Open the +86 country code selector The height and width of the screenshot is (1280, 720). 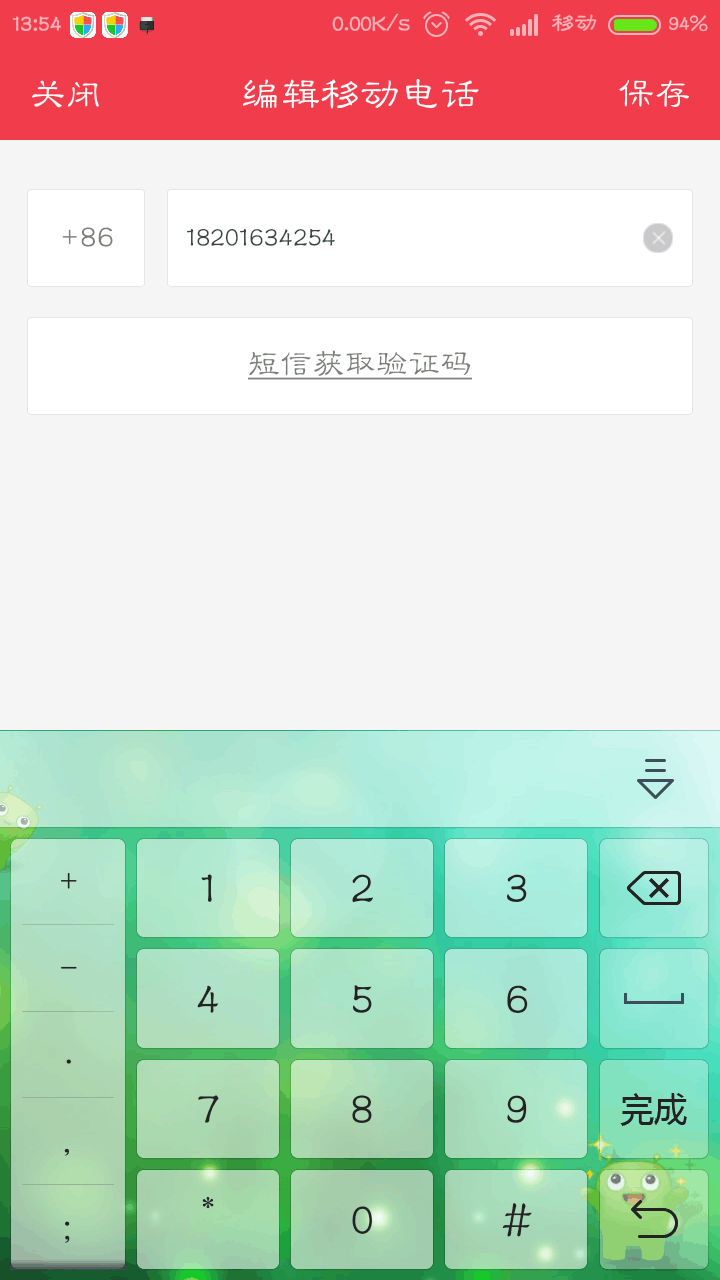(x=86, y=238)
